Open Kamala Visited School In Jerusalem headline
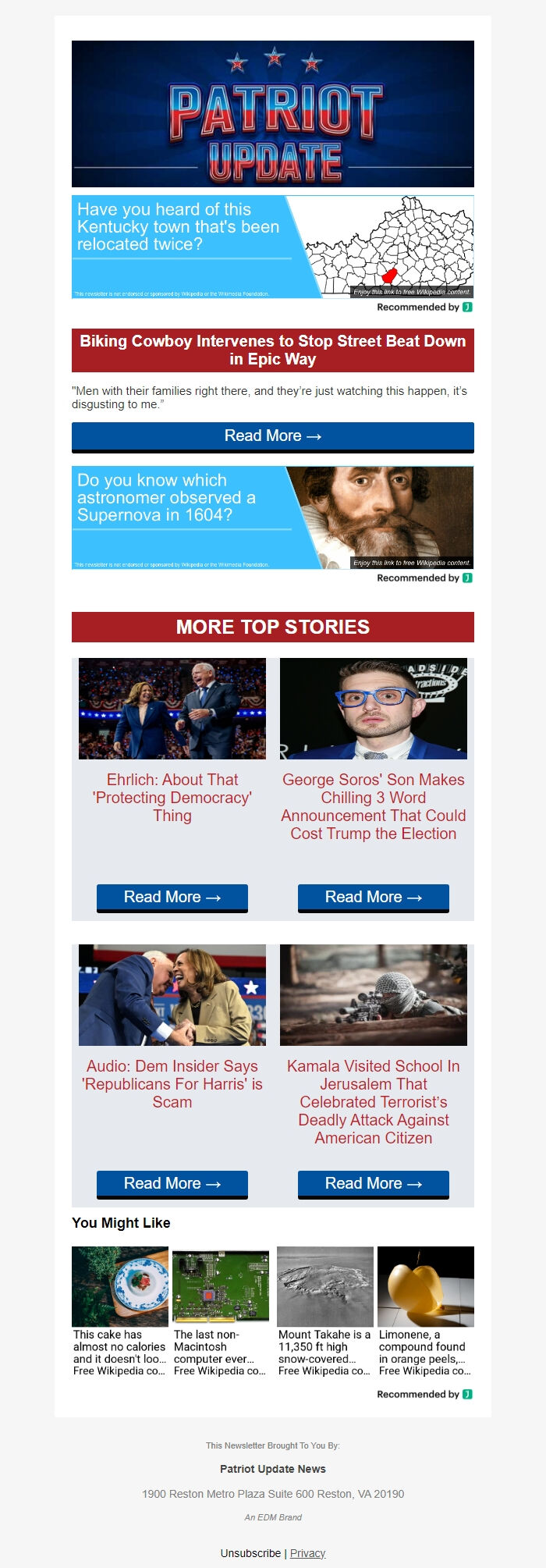Viewport: 546px width, 1568px height. [374, 1101]
